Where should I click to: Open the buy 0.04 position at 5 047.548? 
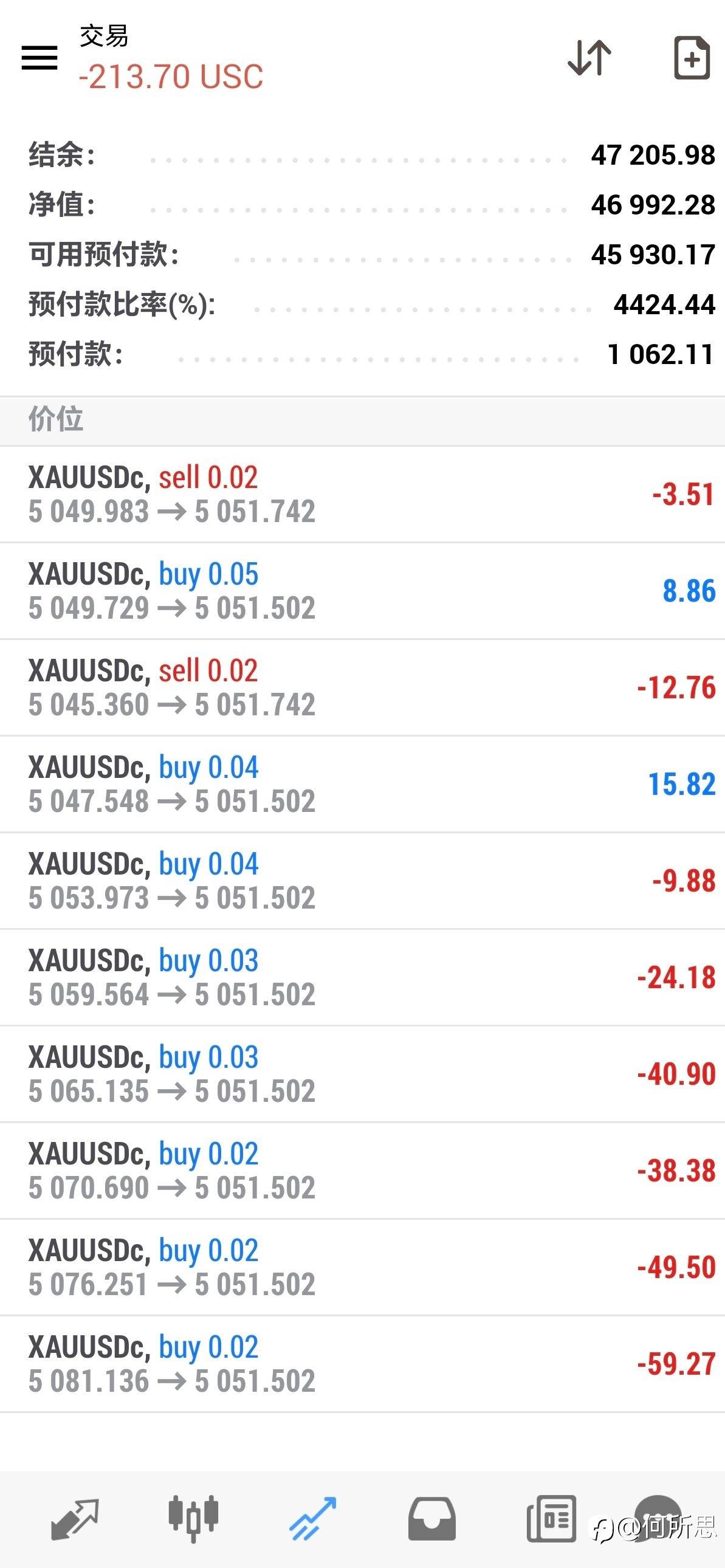[362, 784]
